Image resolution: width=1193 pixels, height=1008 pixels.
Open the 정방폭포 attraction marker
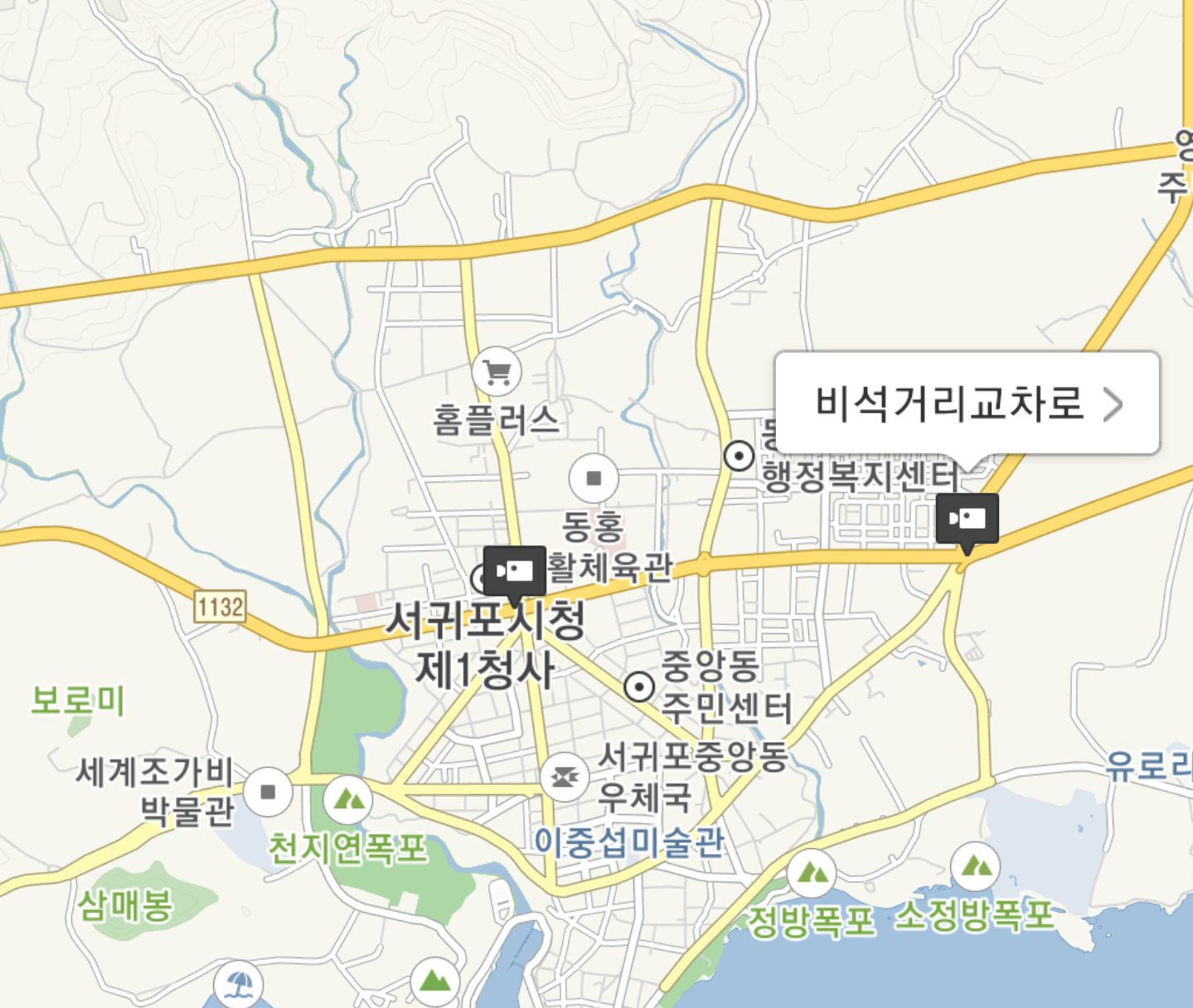pyautogui.click(x=811, y=873)
